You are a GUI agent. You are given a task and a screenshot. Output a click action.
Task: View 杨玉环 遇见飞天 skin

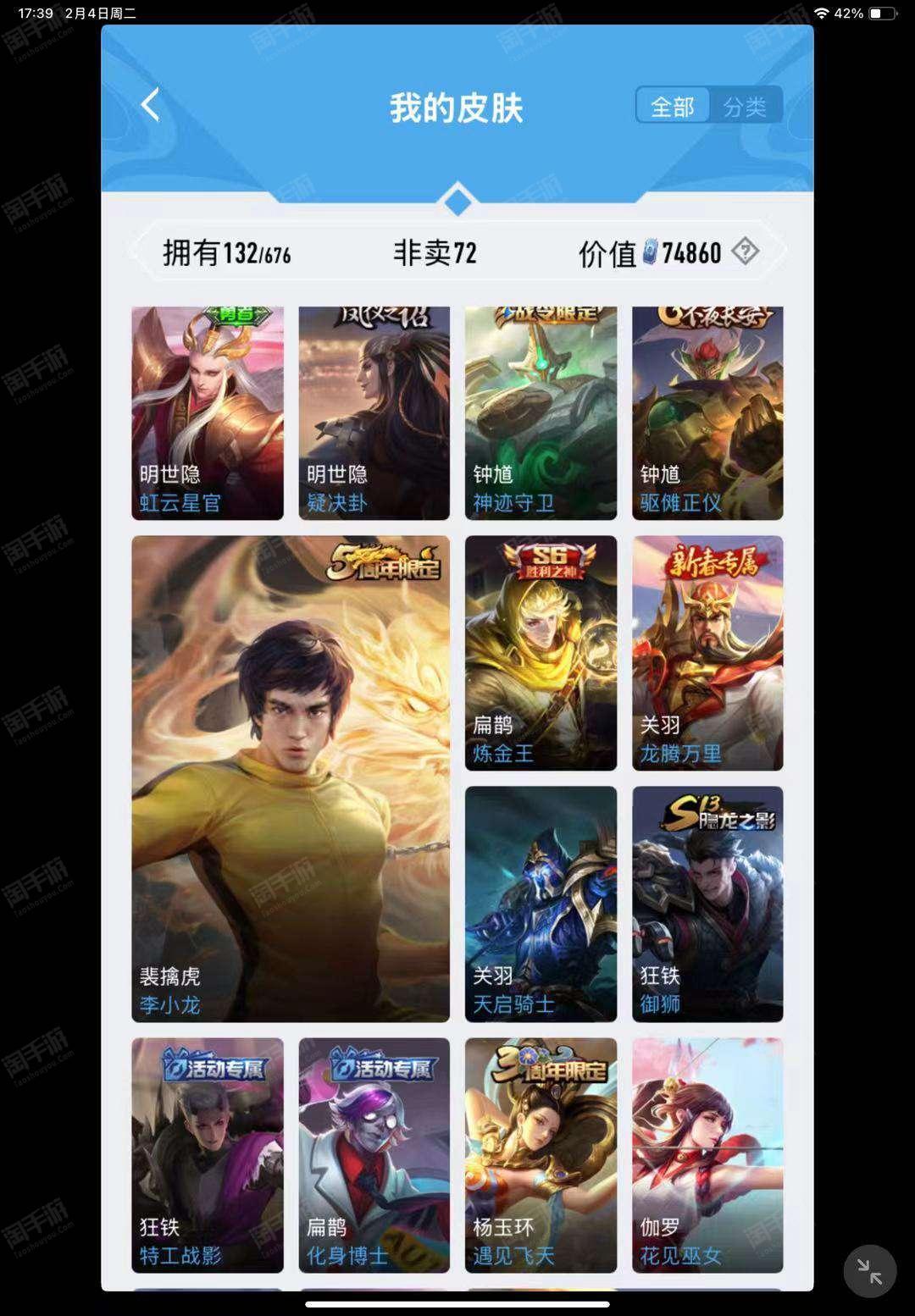point(541,1155)
